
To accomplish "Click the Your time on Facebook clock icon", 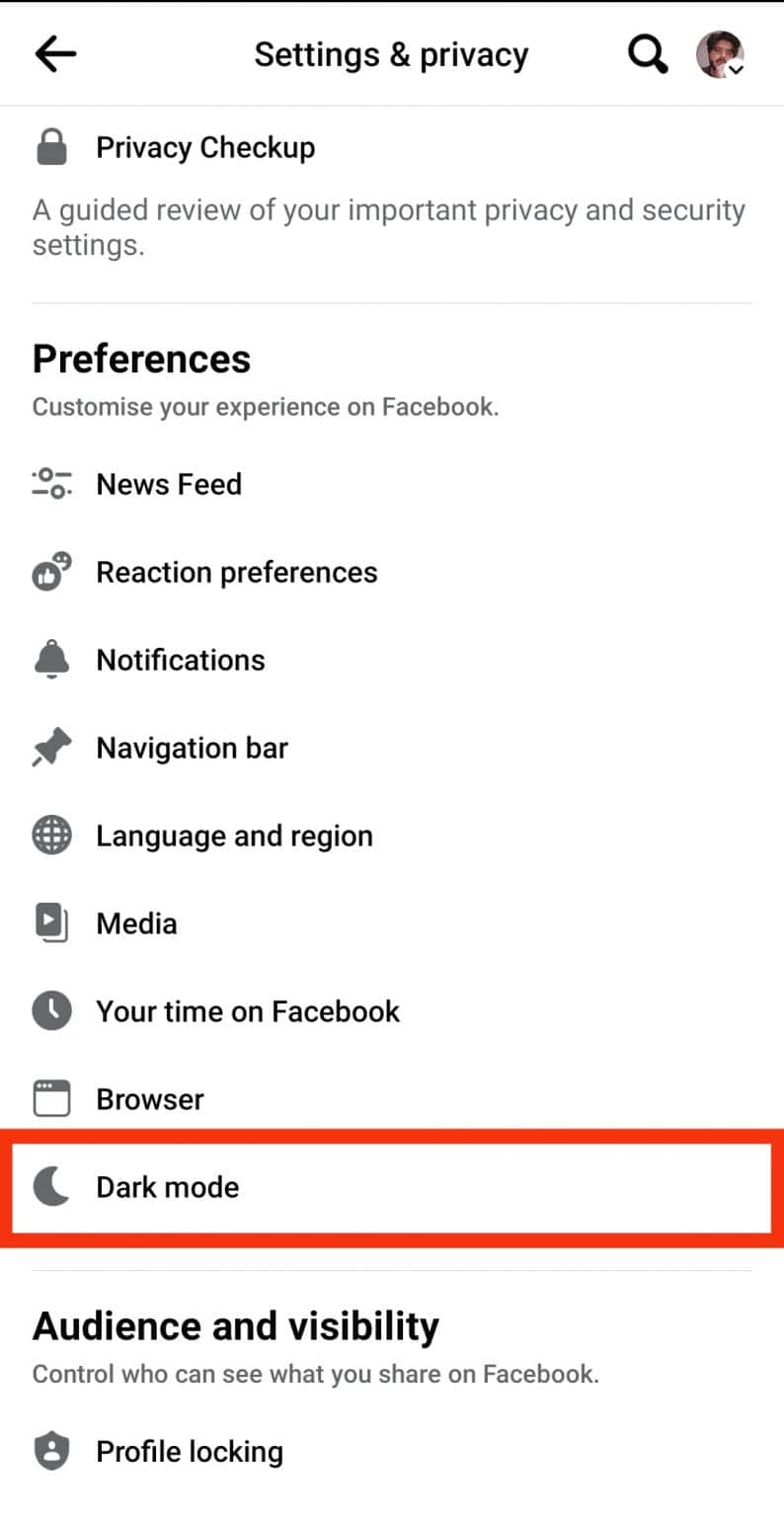I will coord(51,1010).
